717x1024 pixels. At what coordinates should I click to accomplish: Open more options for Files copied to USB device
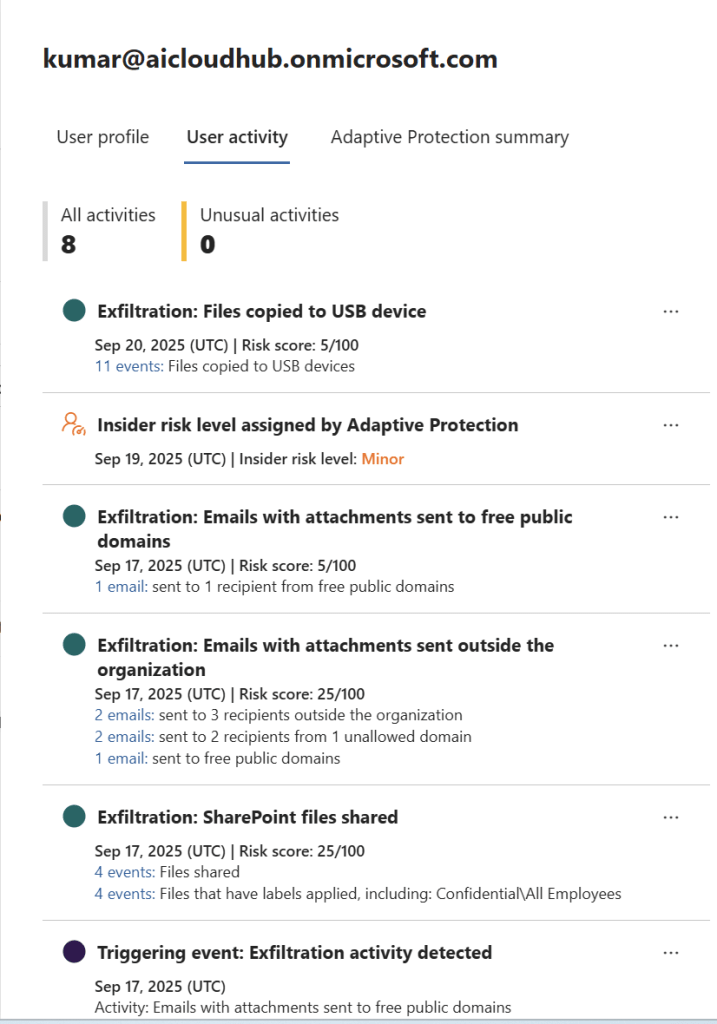pyautogui.click(x=671, y=311)
